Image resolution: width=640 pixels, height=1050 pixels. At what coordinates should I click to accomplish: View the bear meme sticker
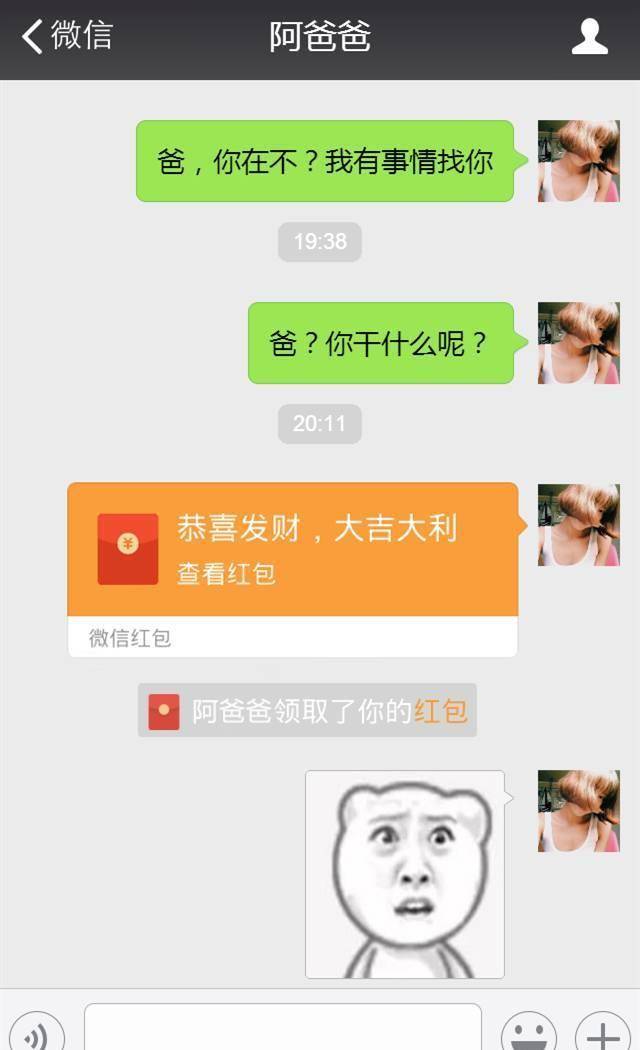[x=405, y=874]
